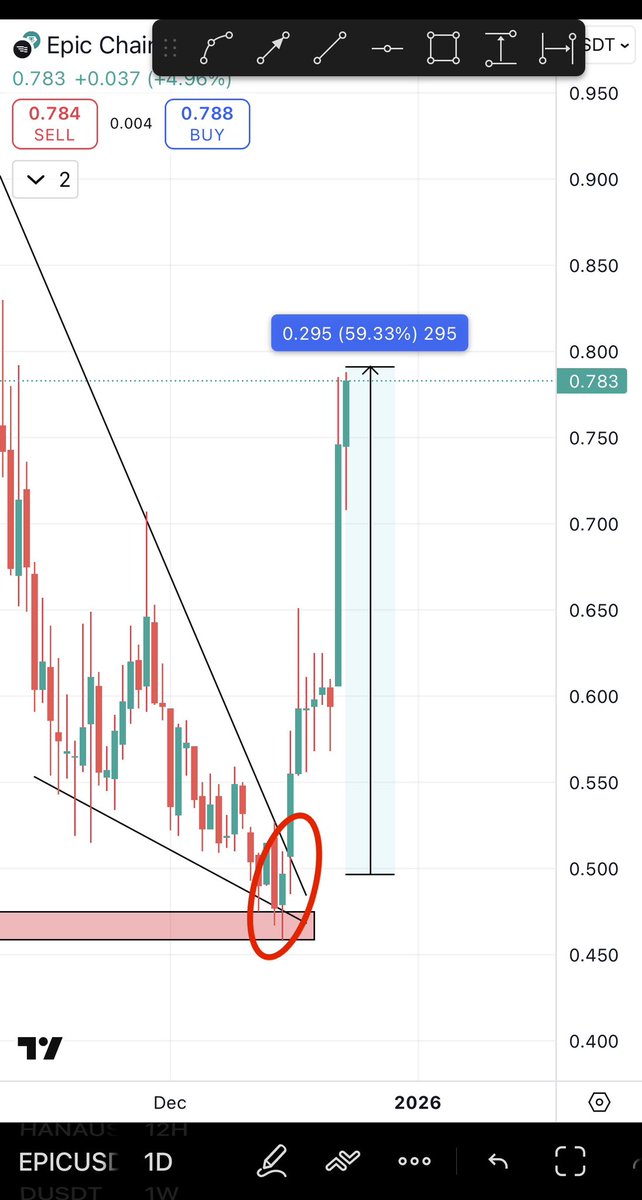Open chart settings hexagon icon
Screen dimensions: 642x1200
click(x=598, y=1102)
